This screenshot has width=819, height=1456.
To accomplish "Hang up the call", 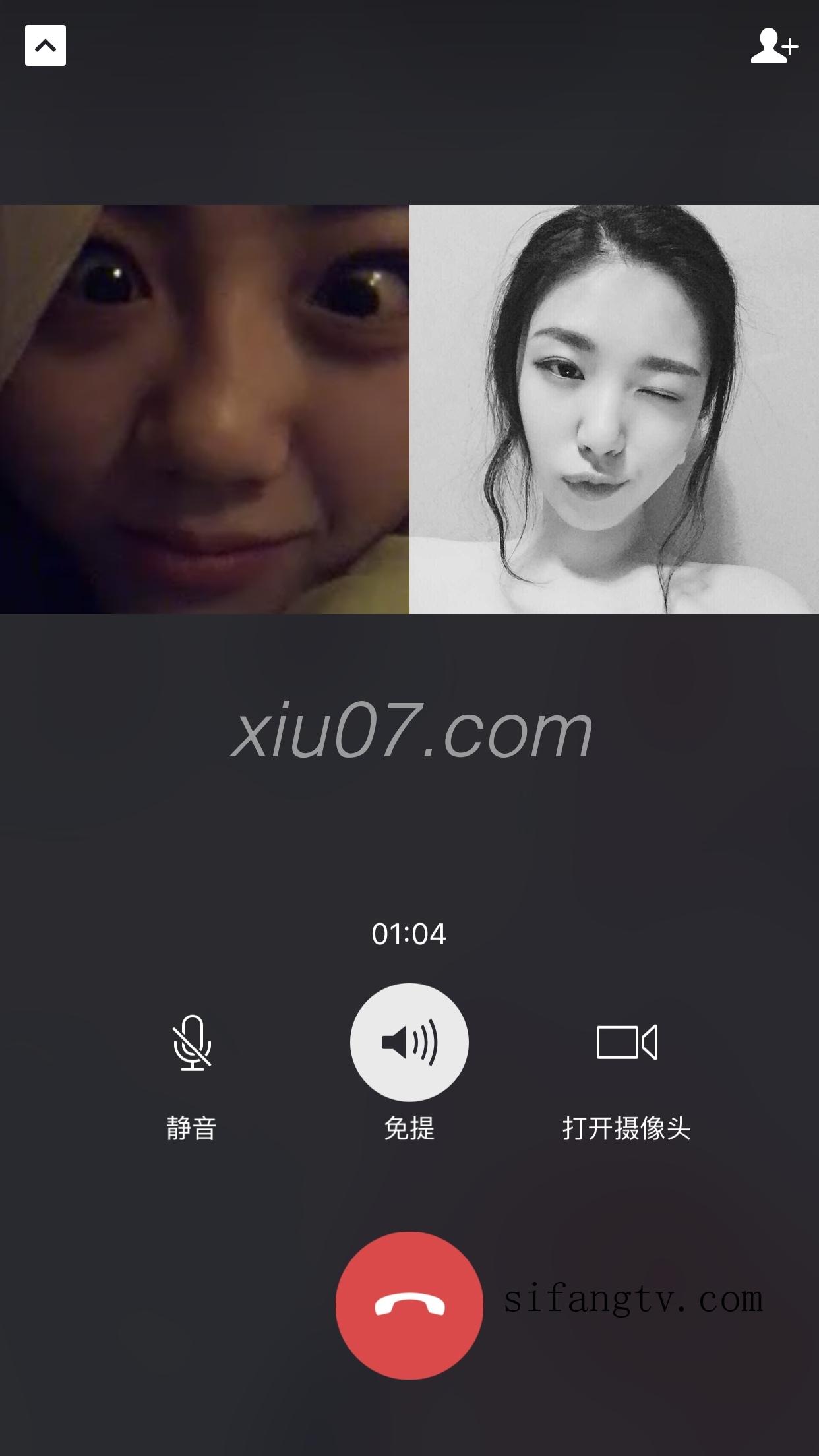I will [x=409, y=1305].
